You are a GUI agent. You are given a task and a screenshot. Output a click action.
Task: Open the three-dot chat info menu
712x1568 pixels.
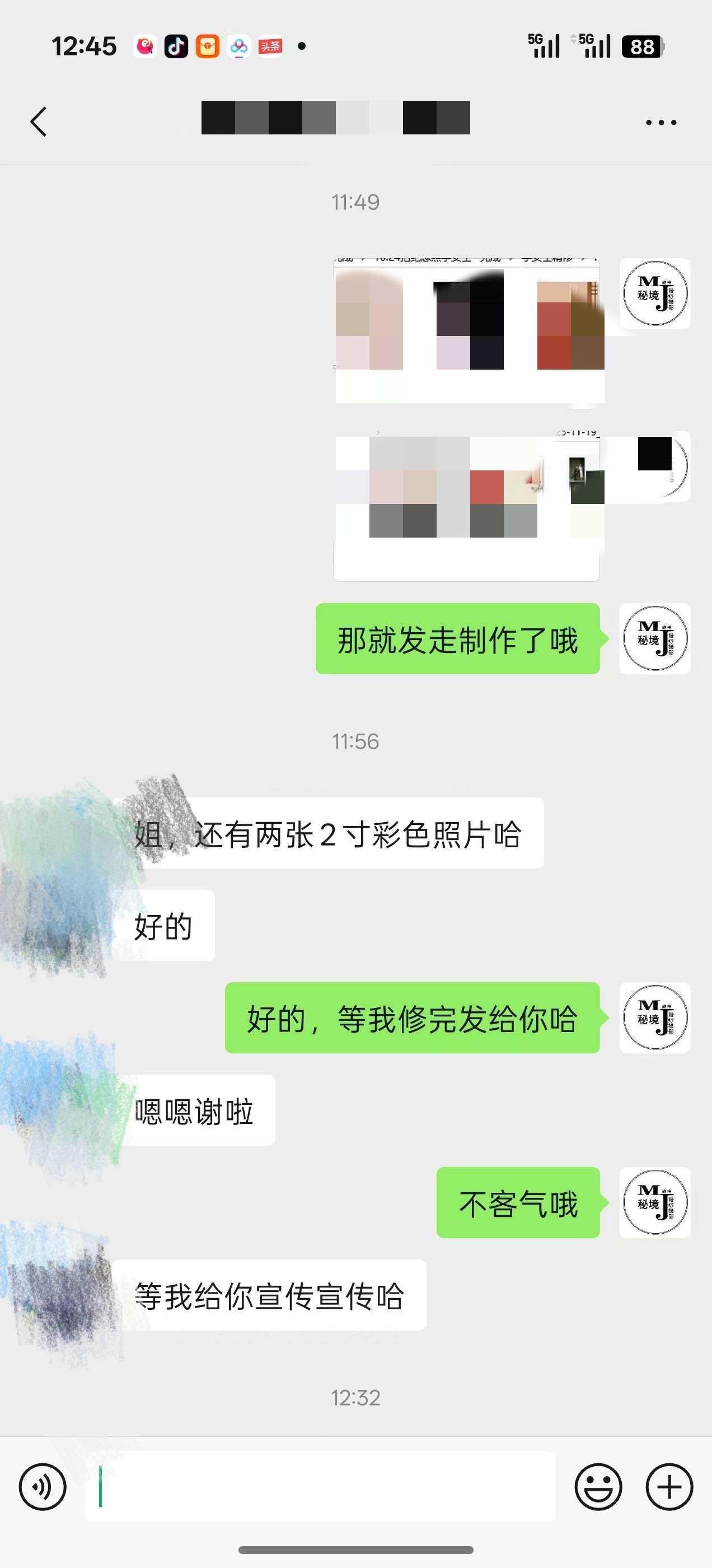pos(661,122)
